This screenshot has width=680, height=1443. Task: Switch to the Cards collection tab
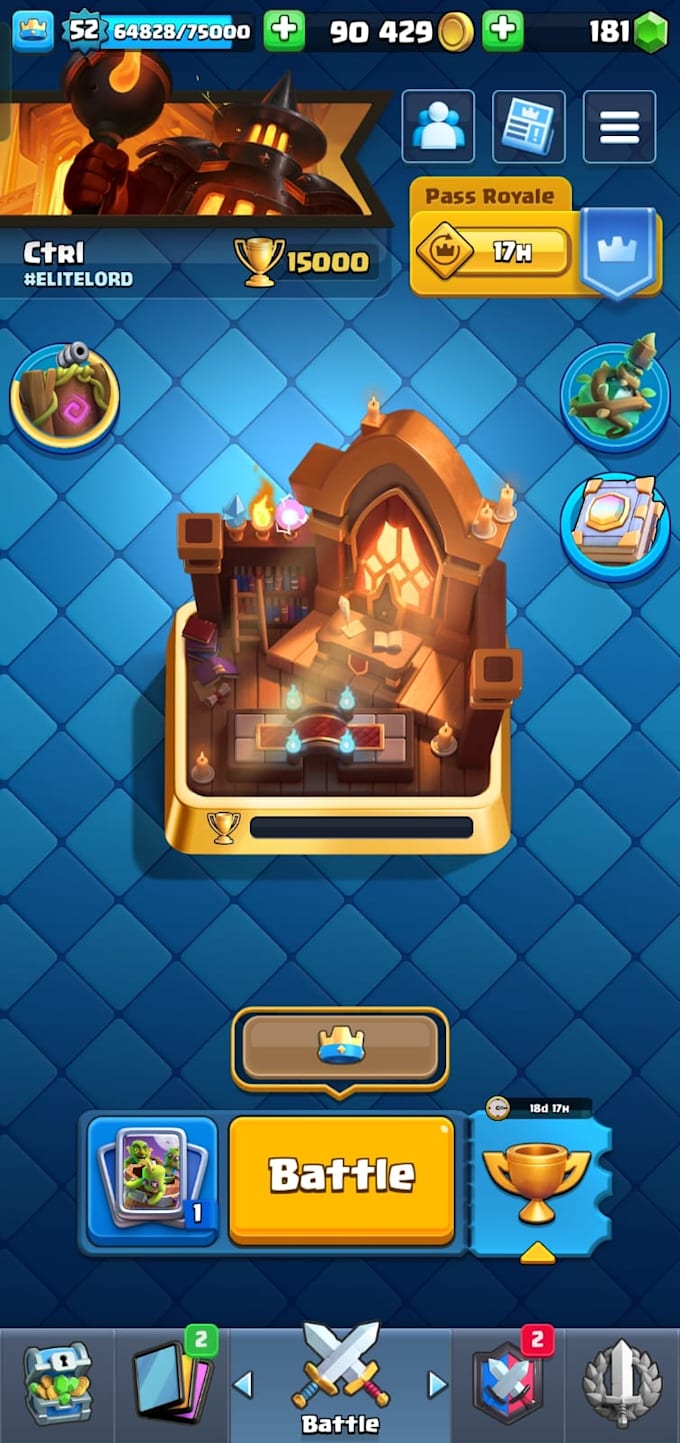click(x=172, y=1385)
